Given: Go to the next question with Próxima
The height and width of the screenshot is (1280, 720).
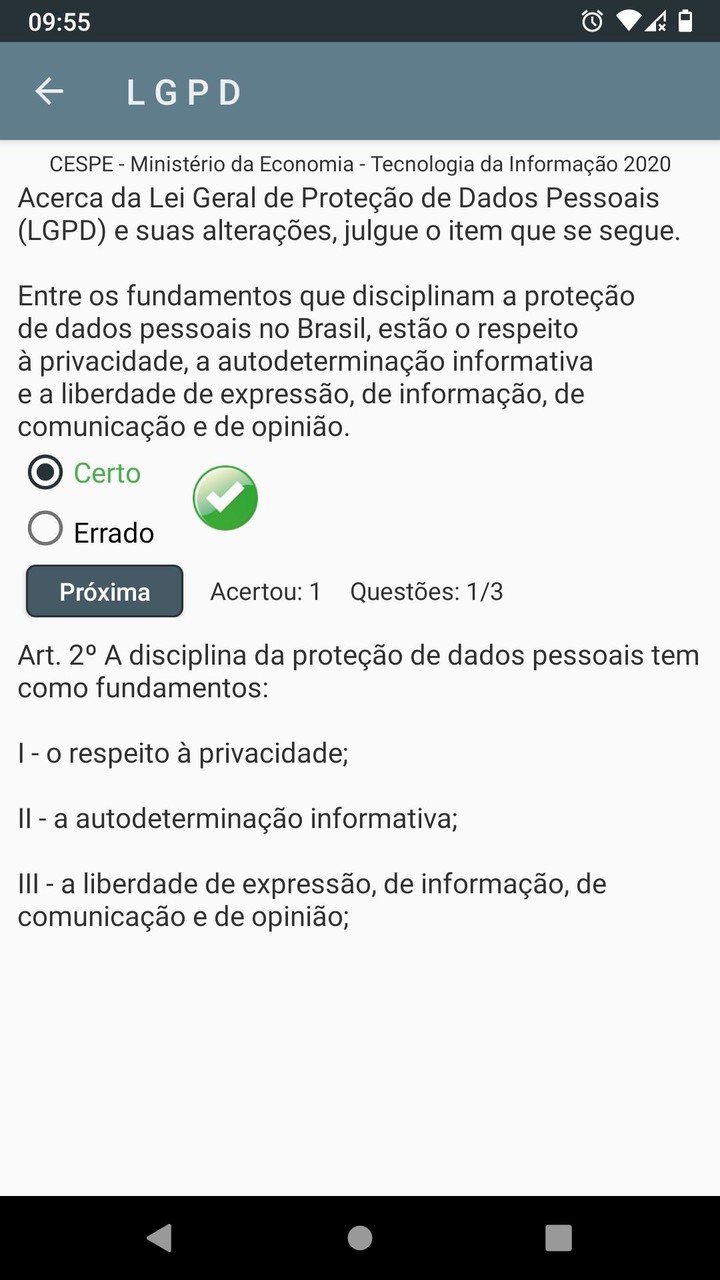Looking at the screenshot, I should 104,591.
